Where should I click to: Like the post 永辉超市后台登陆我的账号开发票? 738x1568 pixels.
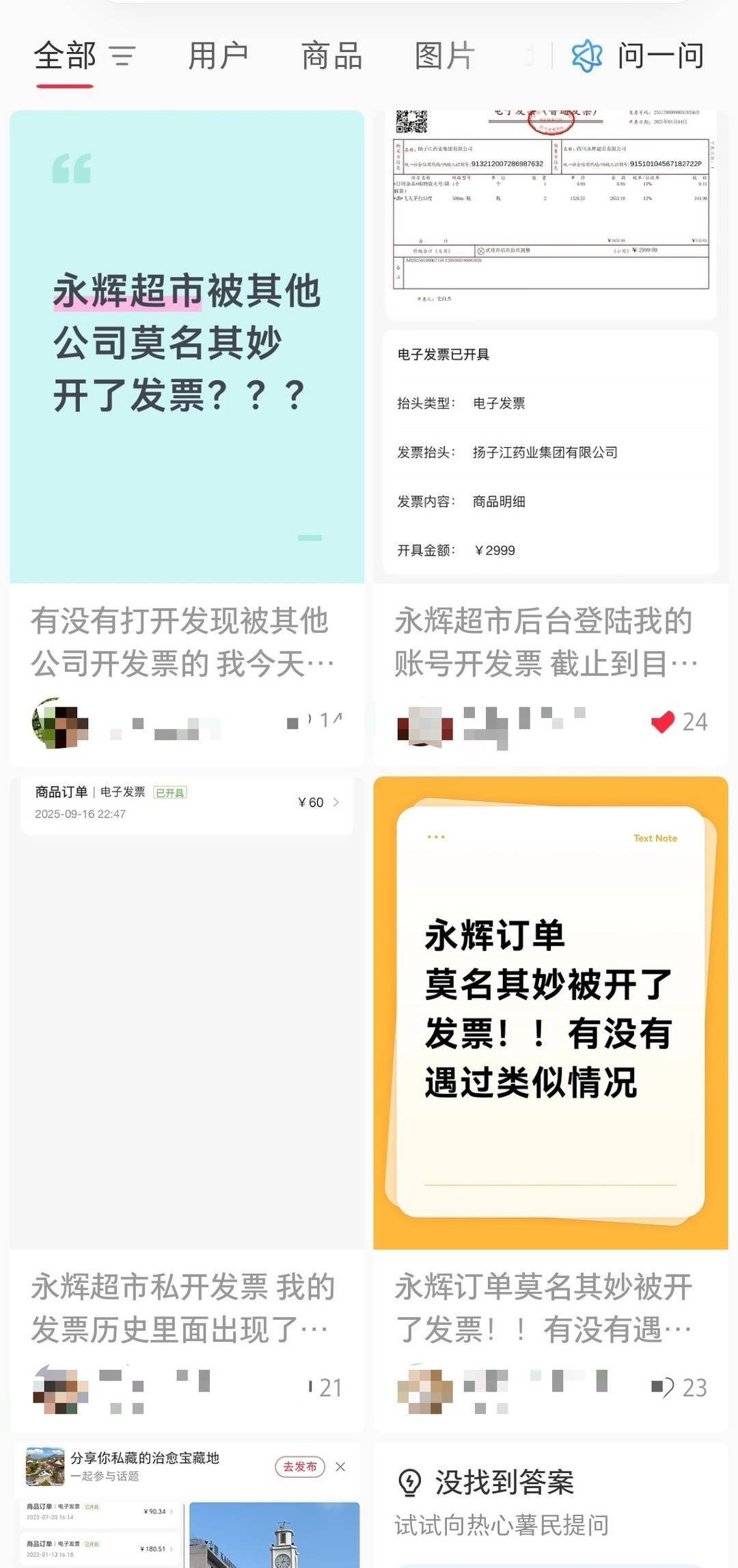[x=662, y=722]
